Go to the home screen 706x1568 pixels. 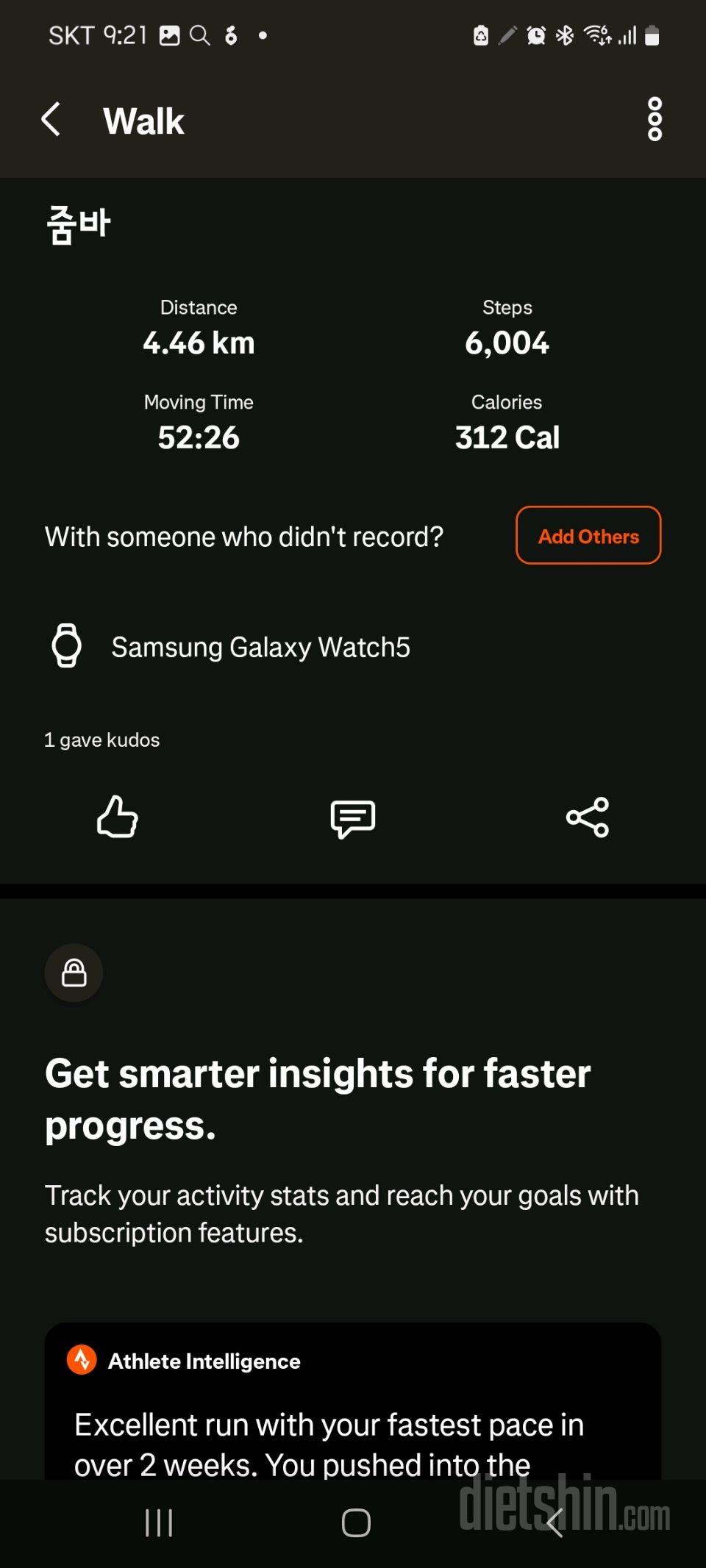click(x=356, y=1522)
